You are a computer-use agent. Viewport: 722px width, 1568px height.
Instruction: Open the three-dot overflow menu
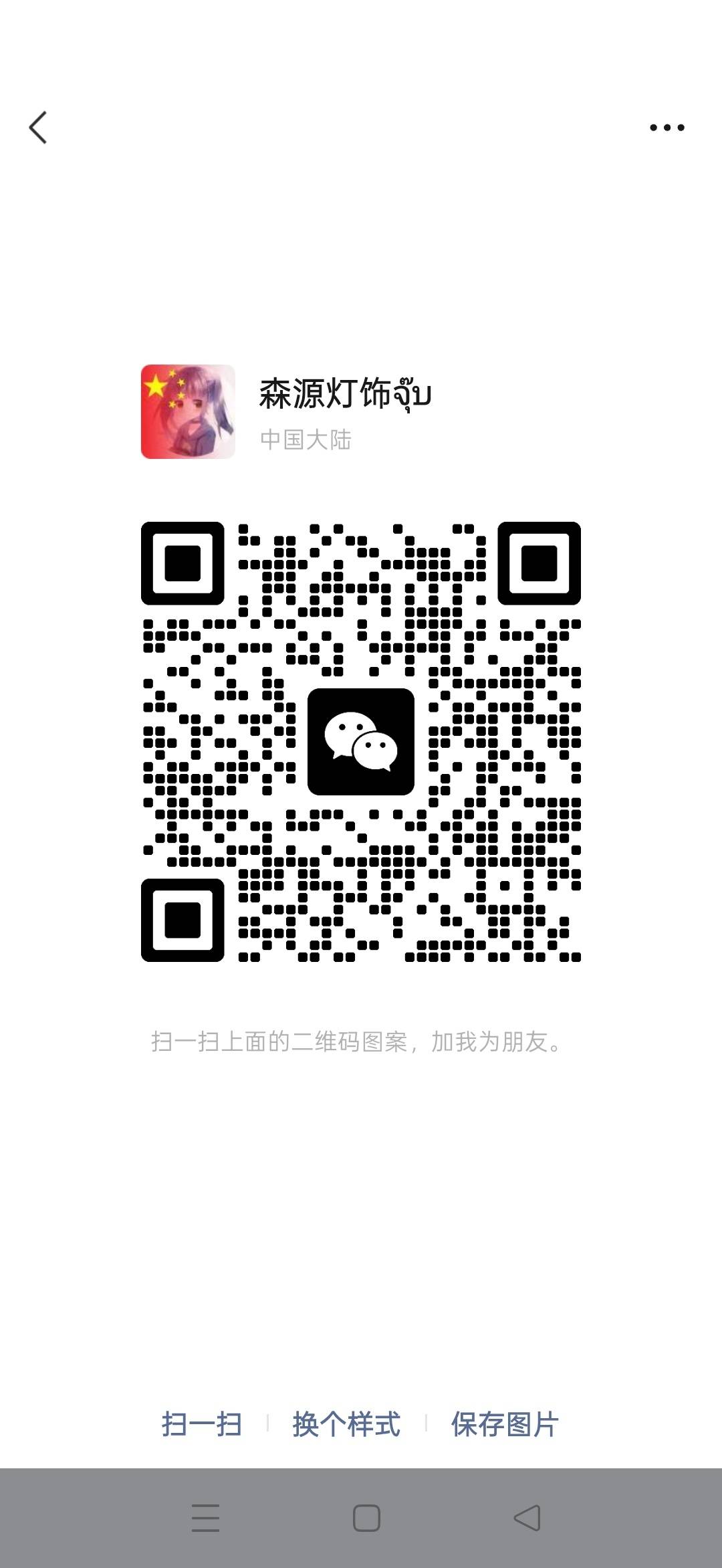[667, 127]
